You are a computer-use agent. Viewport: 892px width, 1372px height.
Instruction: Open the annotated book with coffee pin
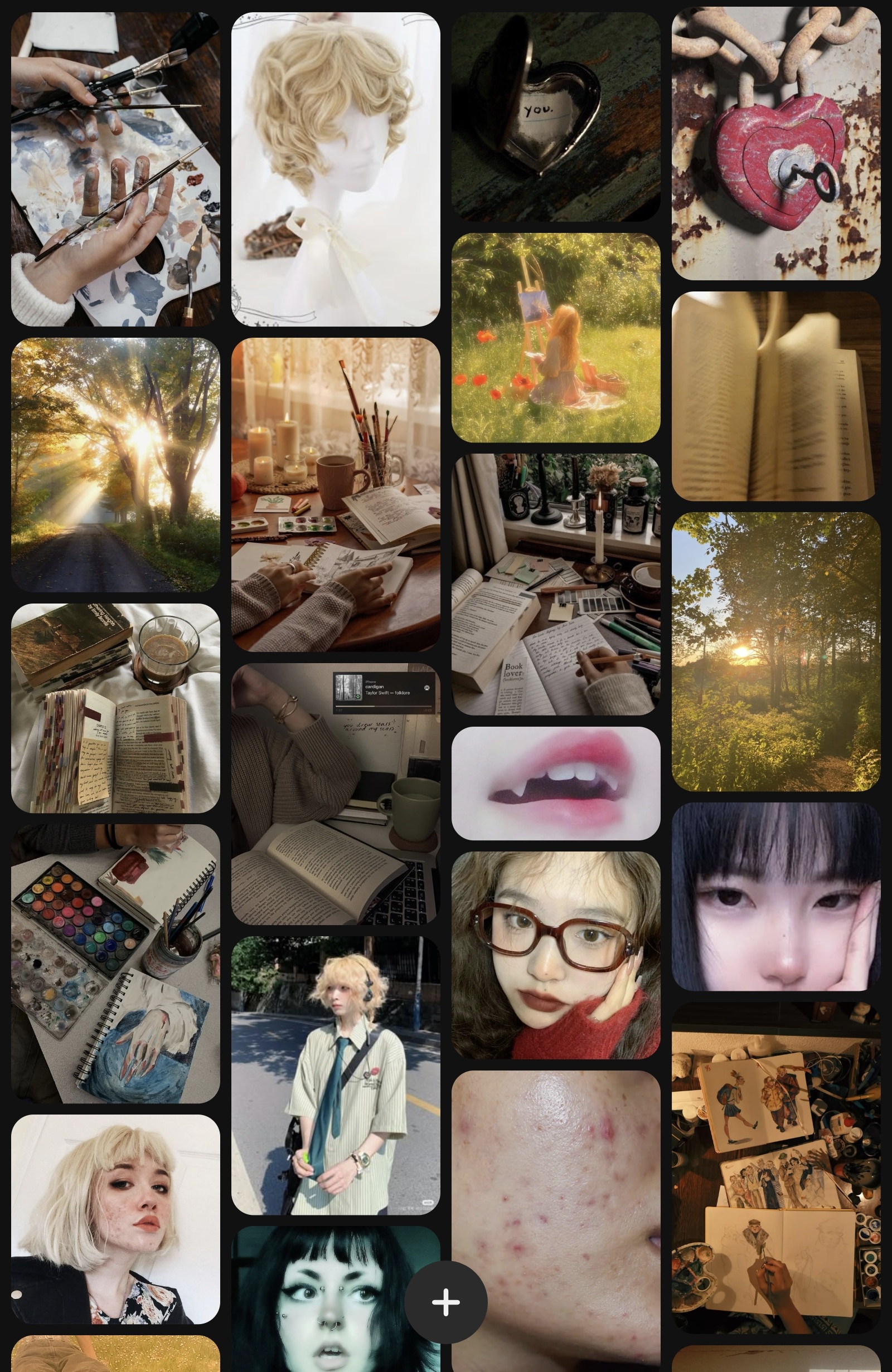(115, 708)
